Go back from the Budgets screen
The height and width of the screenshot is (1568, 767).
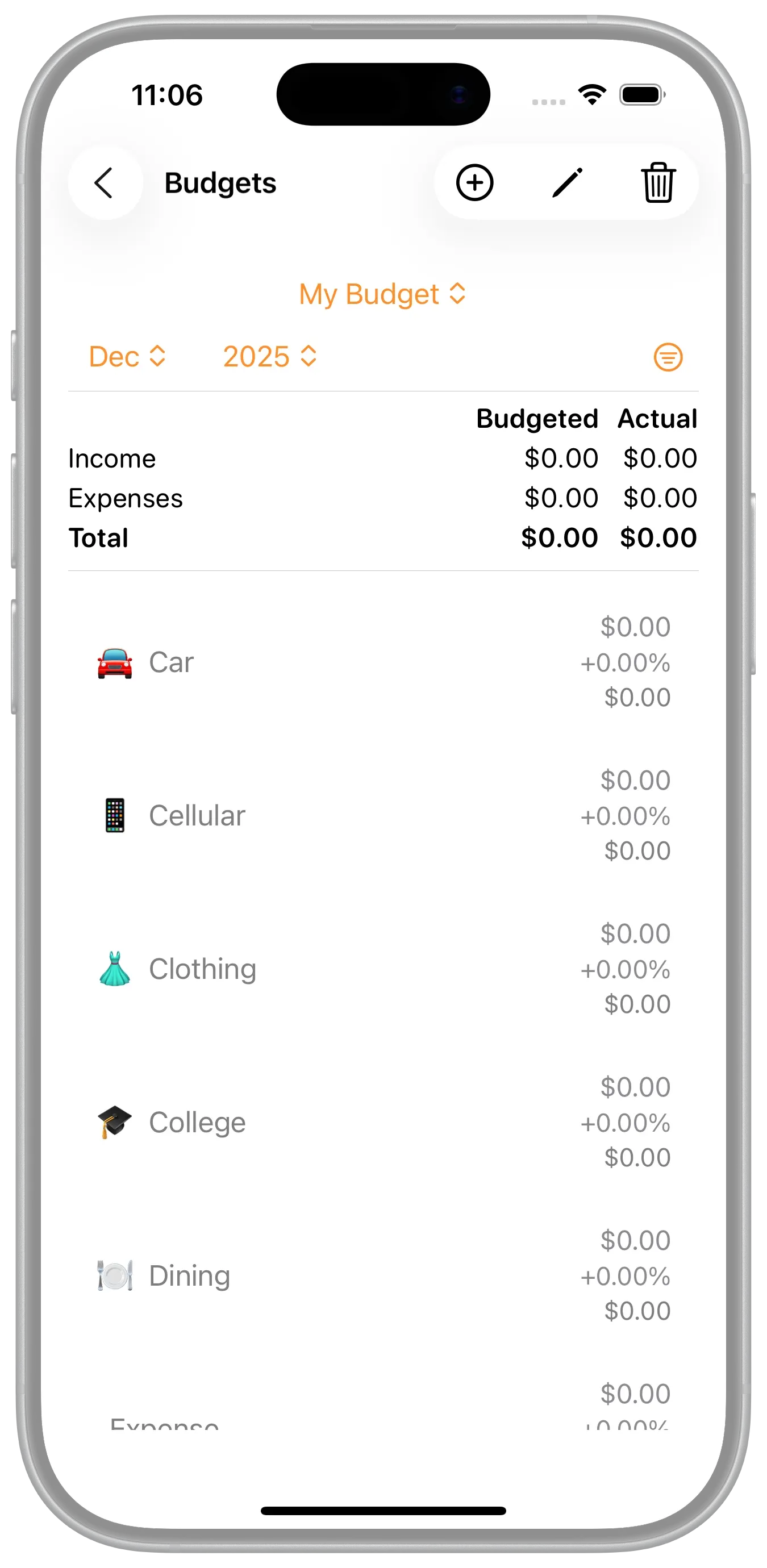(105, 182)
